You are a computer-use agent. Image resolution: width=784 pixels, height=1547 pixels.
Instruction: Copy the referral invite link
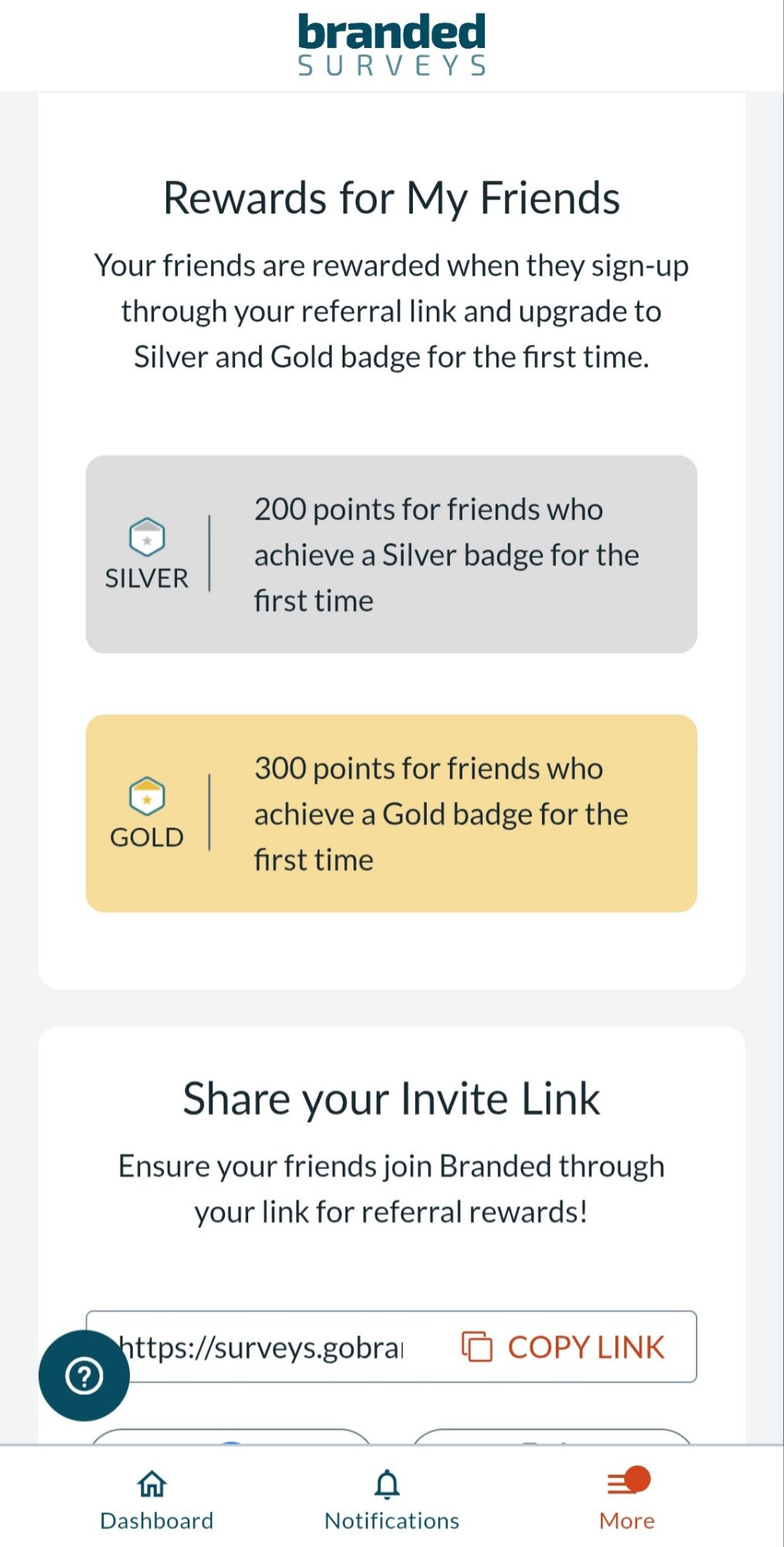pyautogui.click(x=564, y=1347)
